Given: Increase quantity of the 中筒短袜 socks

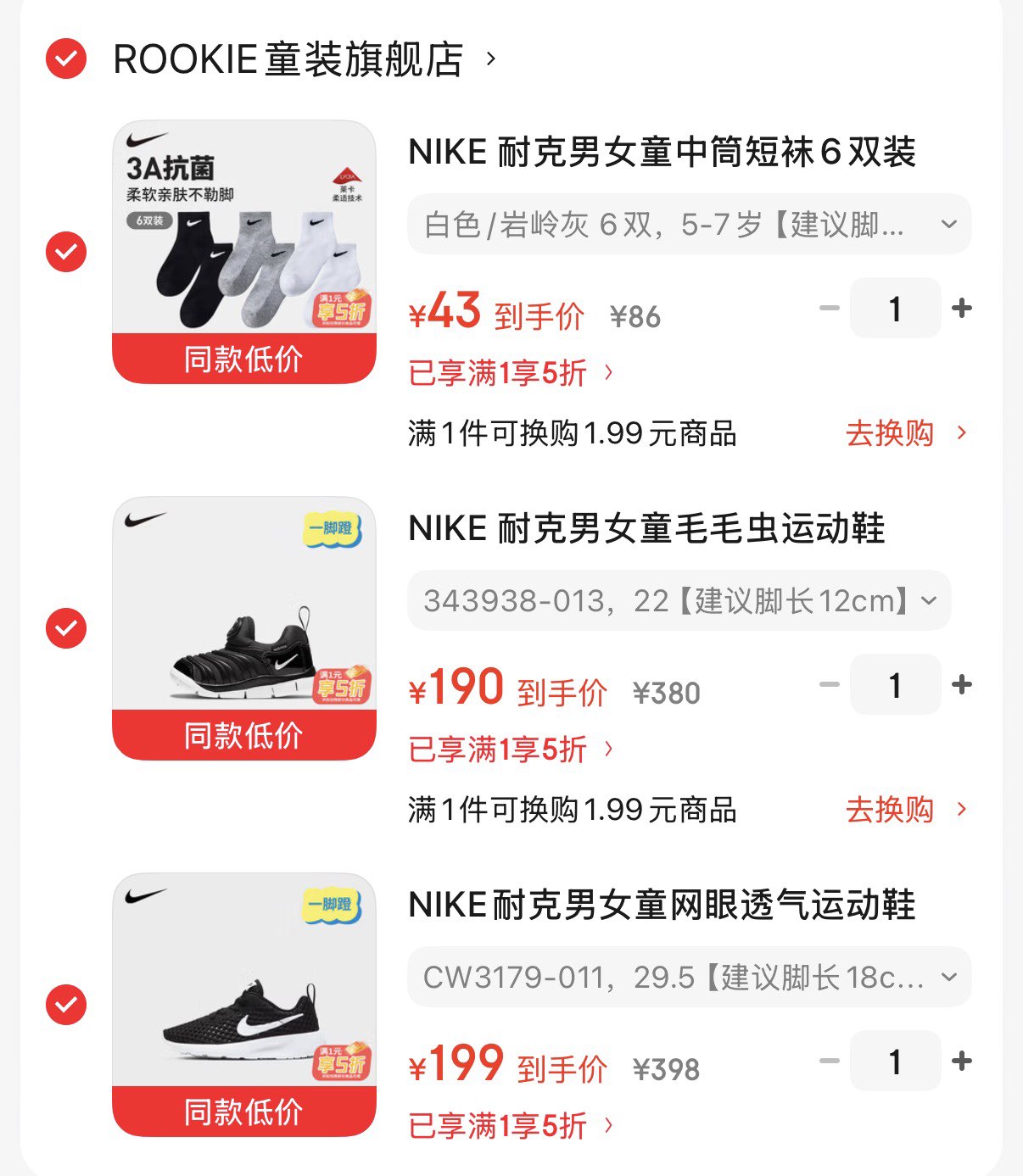Looking at the screenshot, I should [961, 308].
